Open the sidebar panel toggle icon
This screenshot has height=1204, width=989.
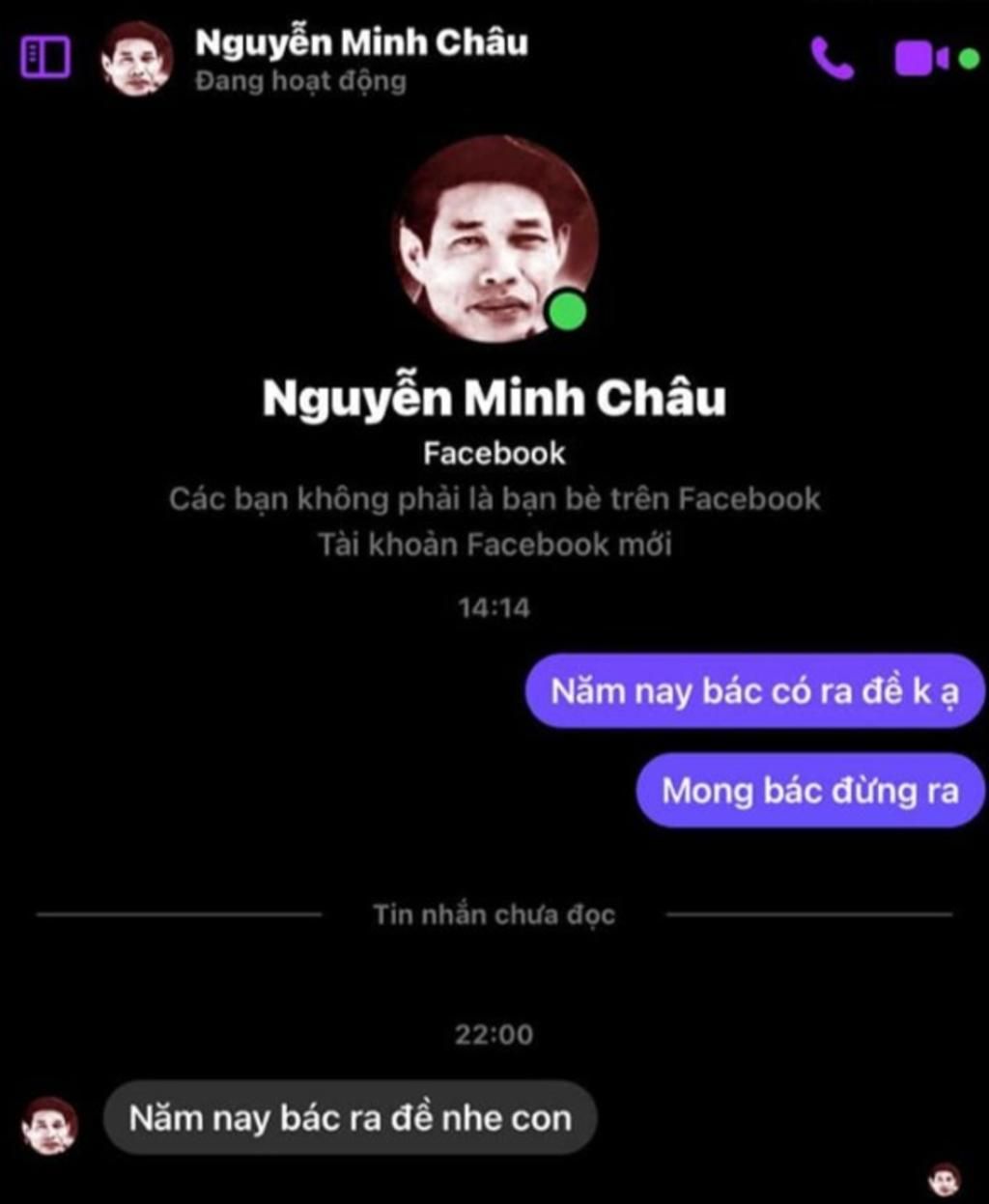tap(45, 58)
